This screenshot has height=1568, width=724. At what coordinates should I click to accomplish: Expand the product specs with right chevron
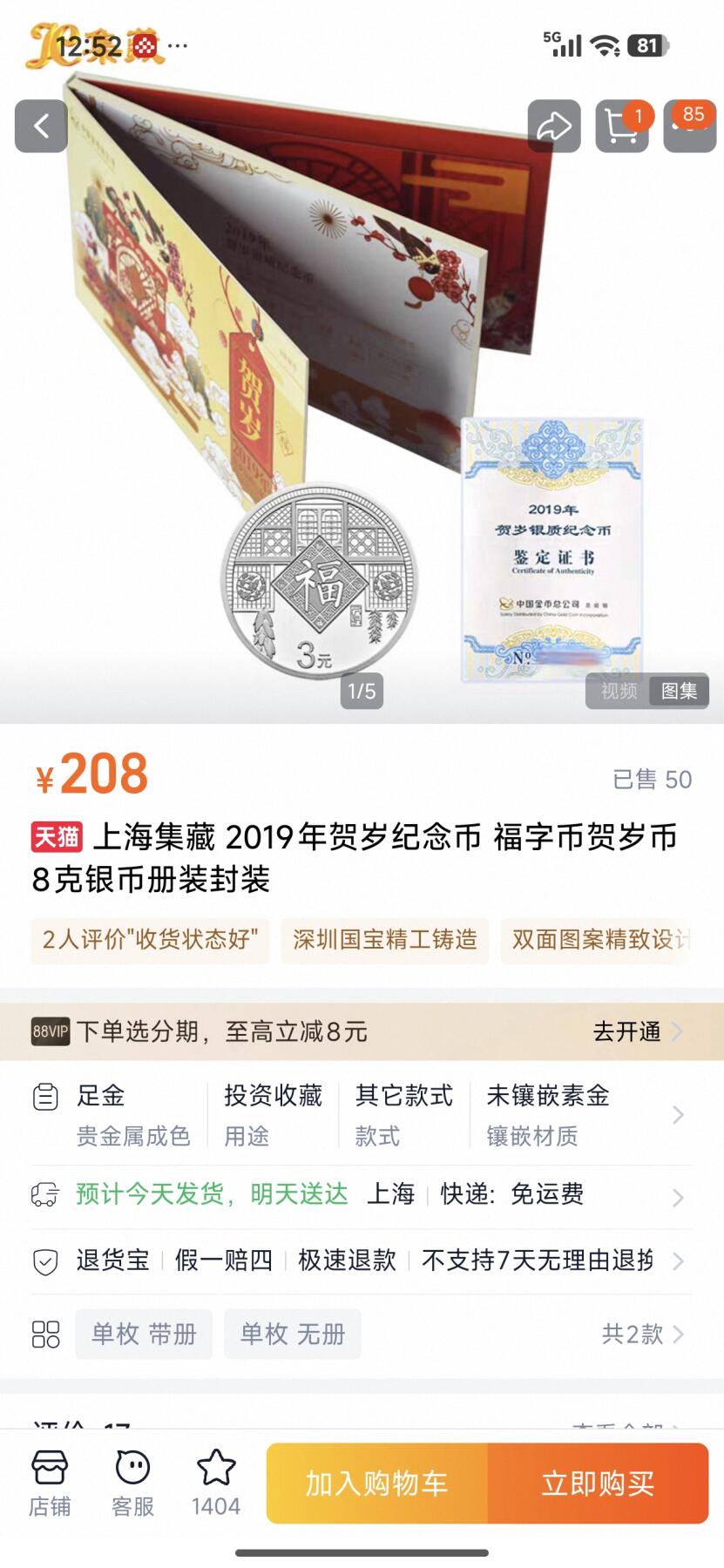point(680,1115)
